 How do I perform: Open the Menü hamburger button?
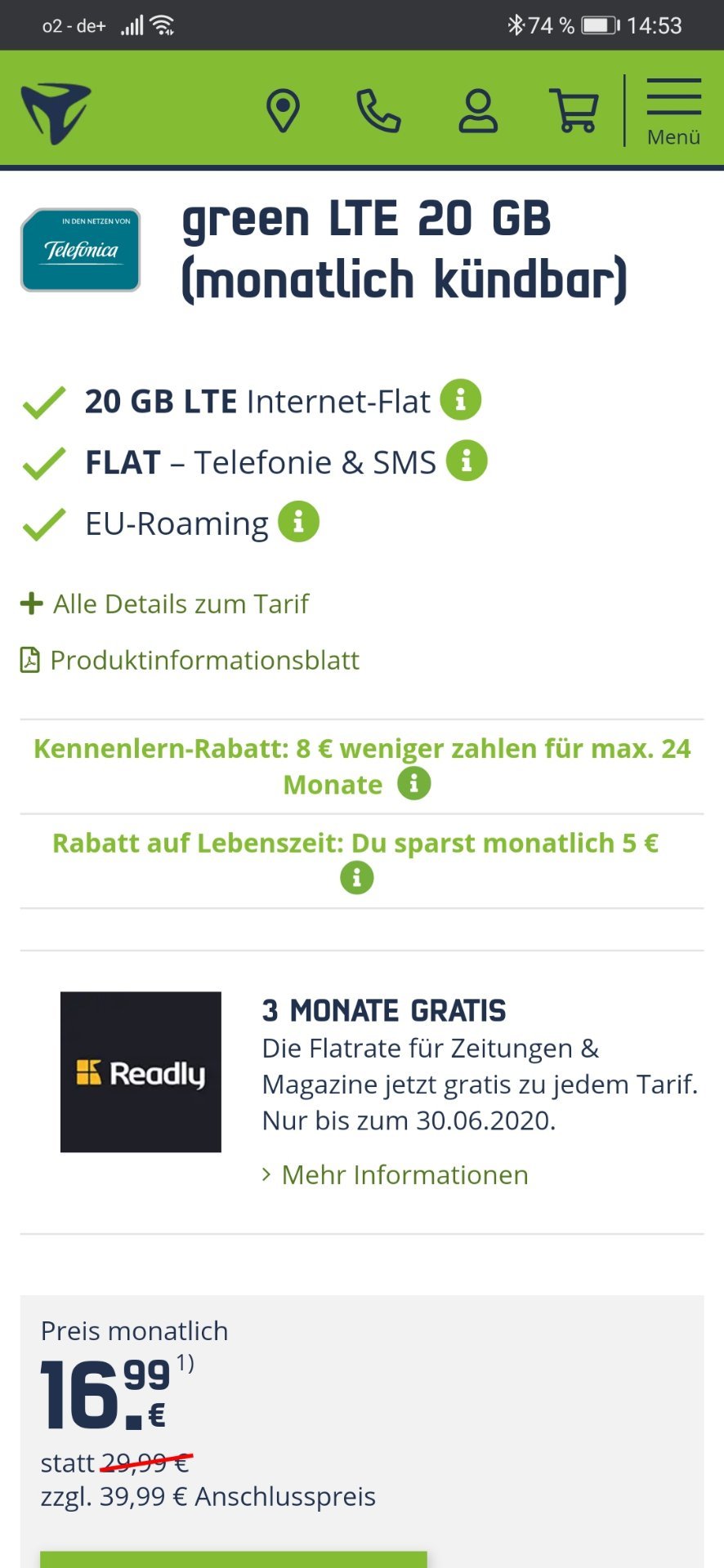[674, 112]
